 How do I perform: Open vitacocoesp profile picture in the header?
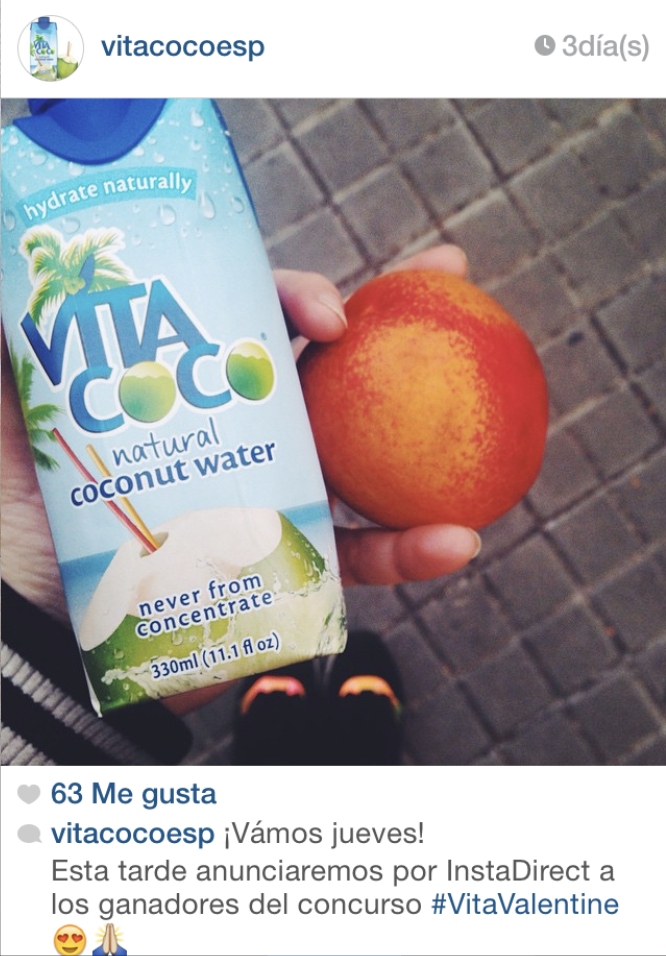50,48
